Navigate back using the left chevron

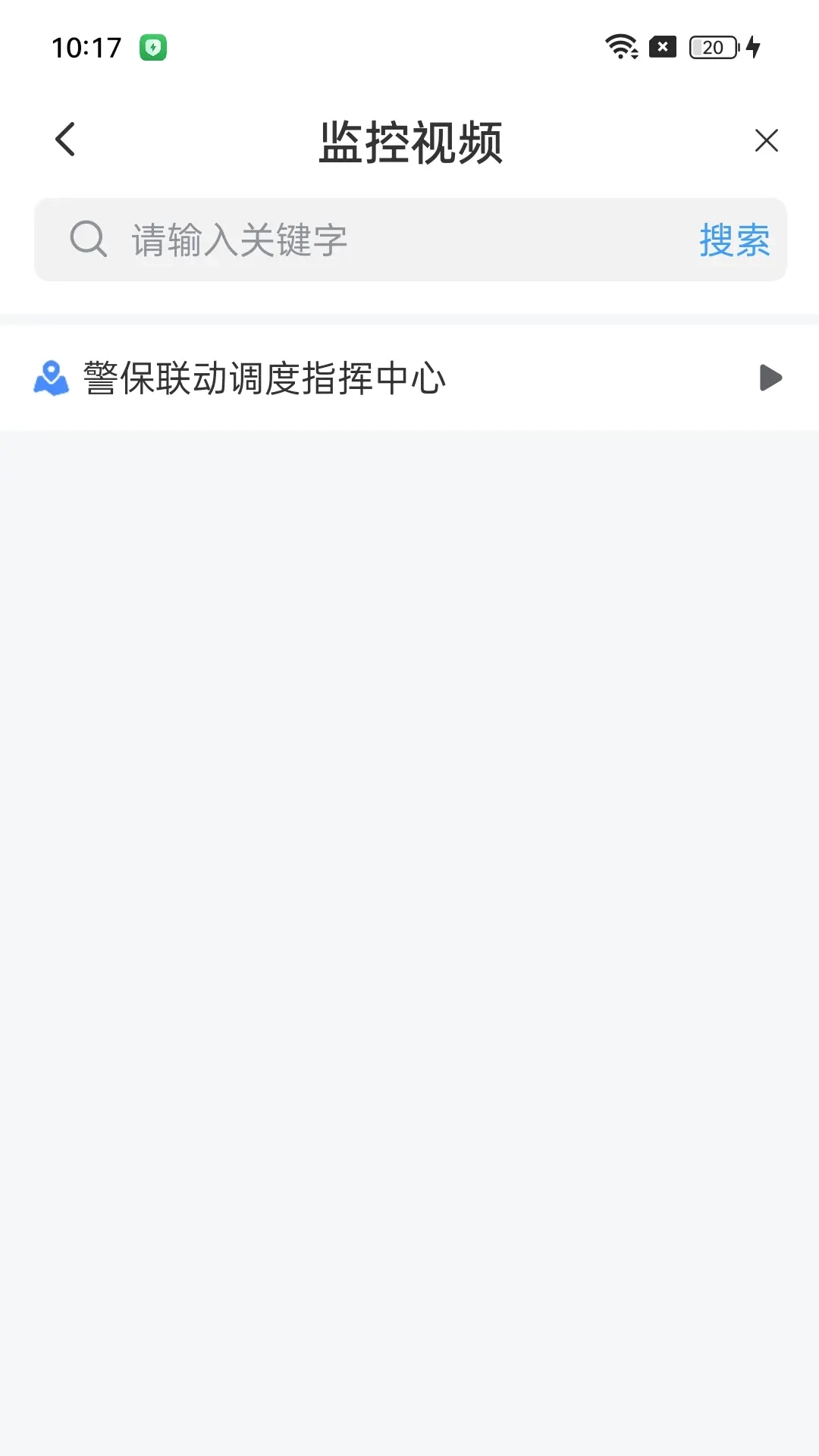(64, 139)
